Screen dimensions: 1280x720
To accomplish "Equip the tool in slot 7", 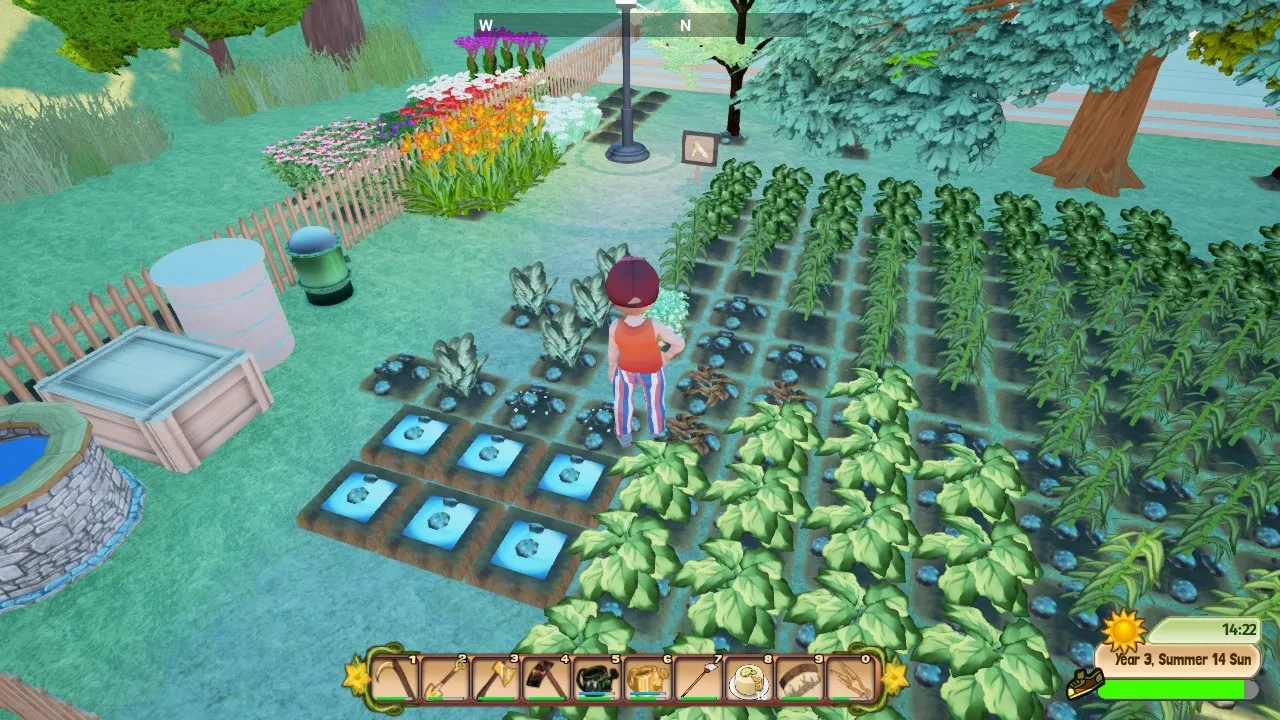I will click(x=699, y=680).
